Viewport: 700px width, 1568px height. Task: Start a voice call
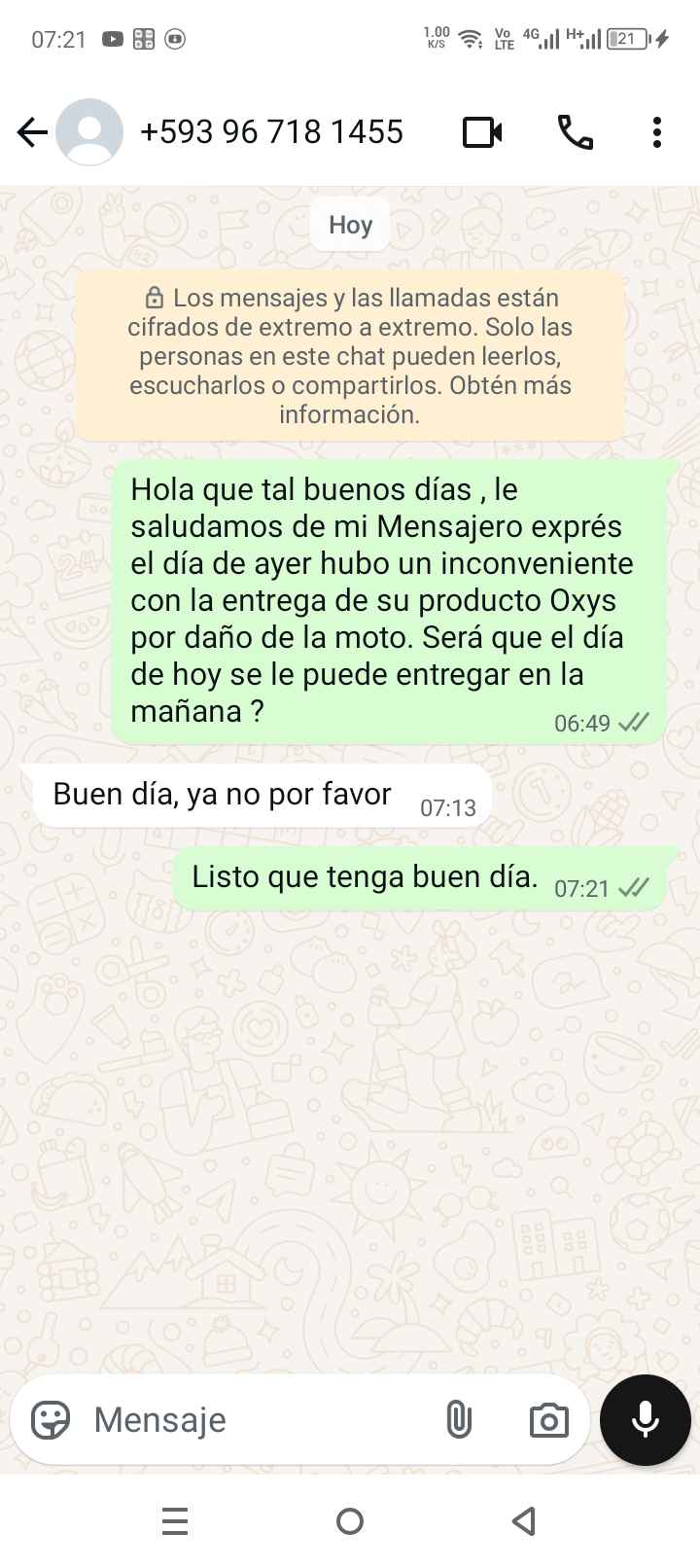[575, 132]
